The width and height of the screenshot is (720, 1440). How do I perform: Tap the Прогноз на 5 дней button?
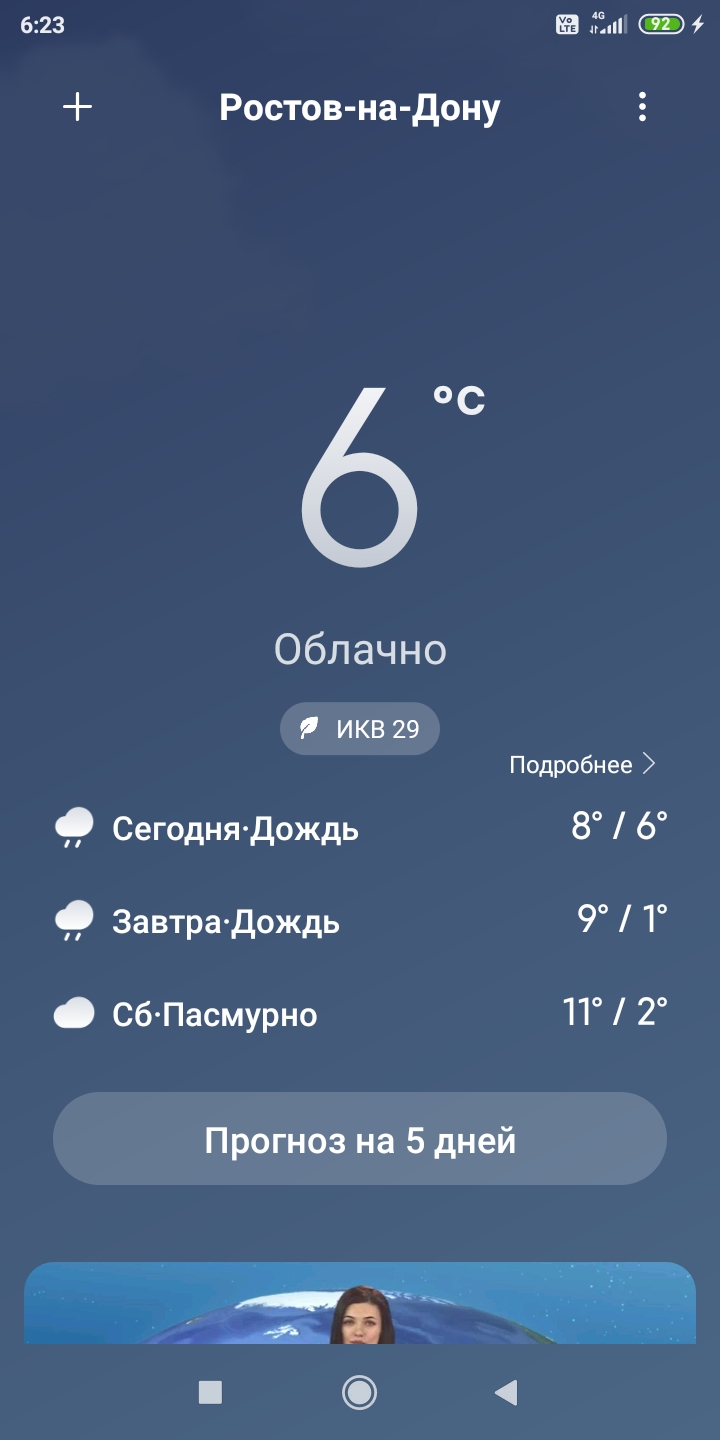360,1138
